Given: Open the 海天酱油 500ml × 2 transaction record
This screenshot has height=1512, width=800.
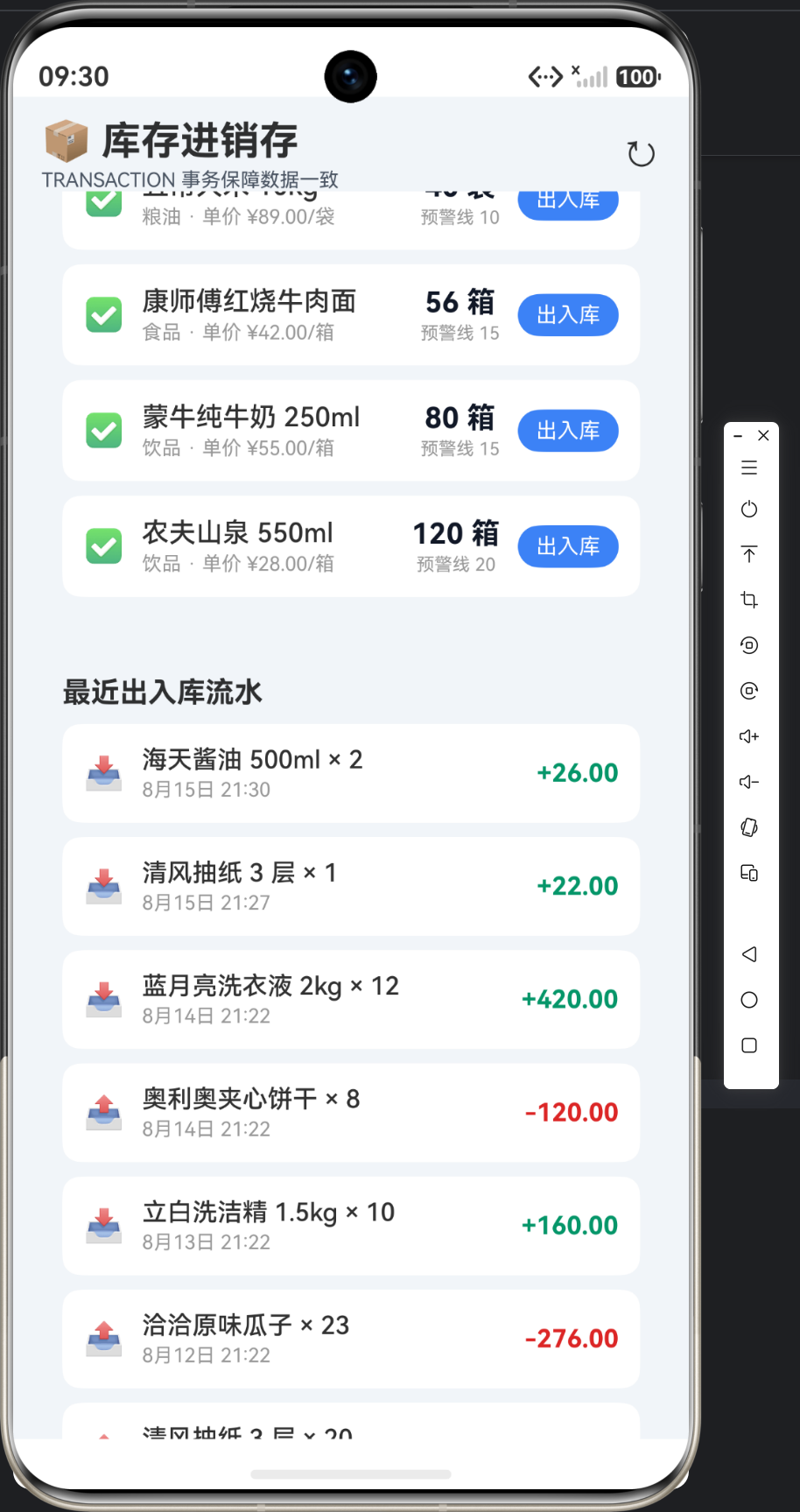Looking at the screenshot, I should pos(351,773).
